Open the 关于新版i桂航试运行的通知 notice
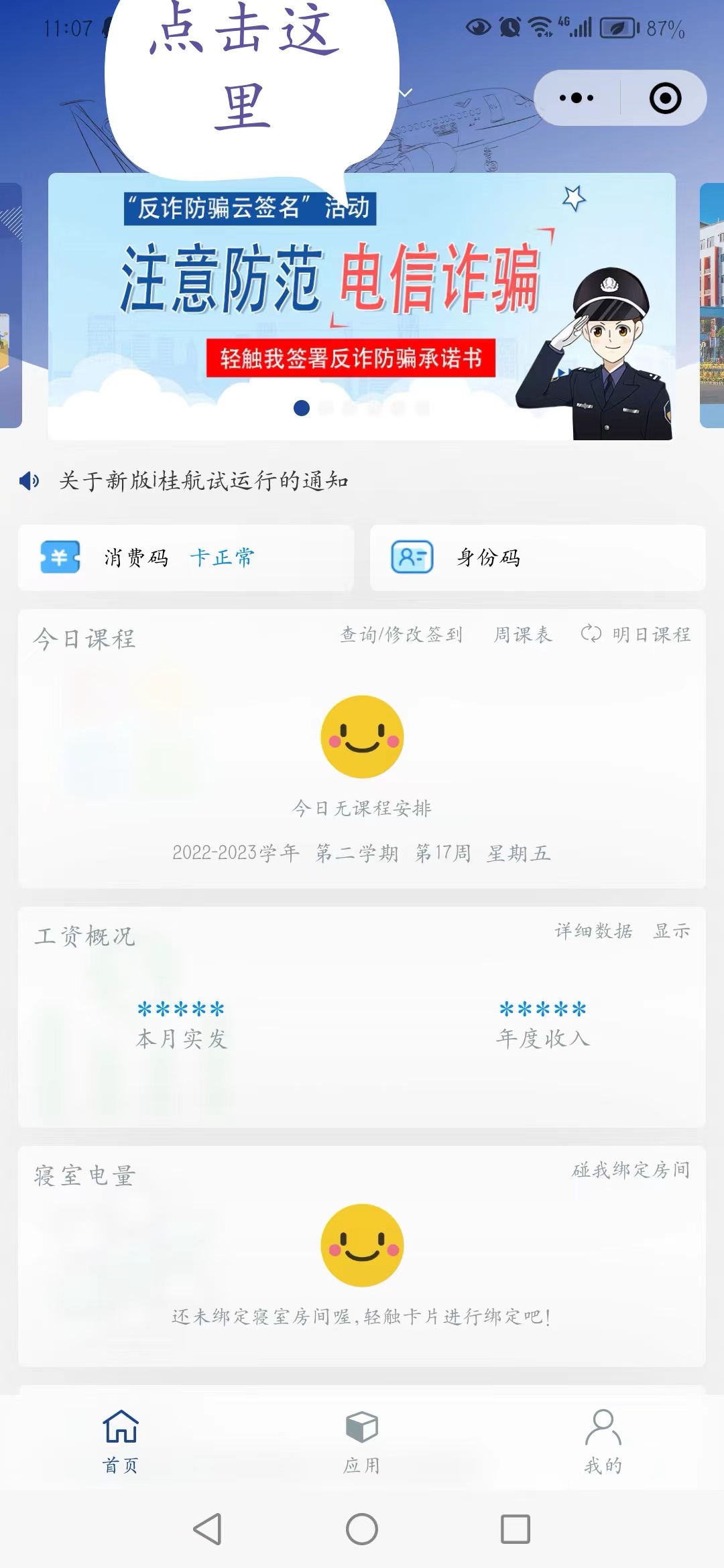The image size is (724, 1568). [x=203, y=480]
